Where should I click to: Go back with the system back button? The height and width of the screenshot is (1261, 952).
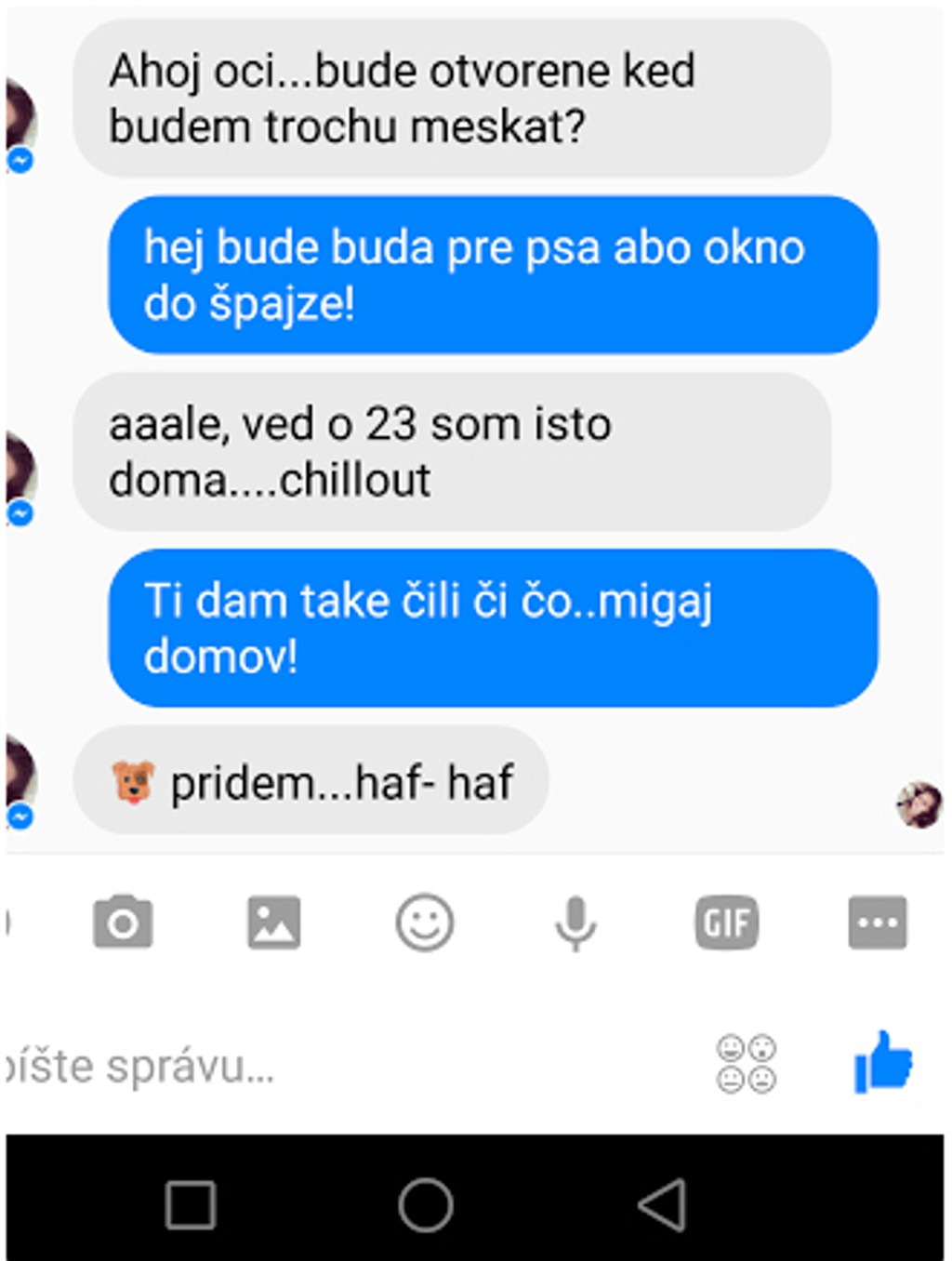(x=662, y=1205)
